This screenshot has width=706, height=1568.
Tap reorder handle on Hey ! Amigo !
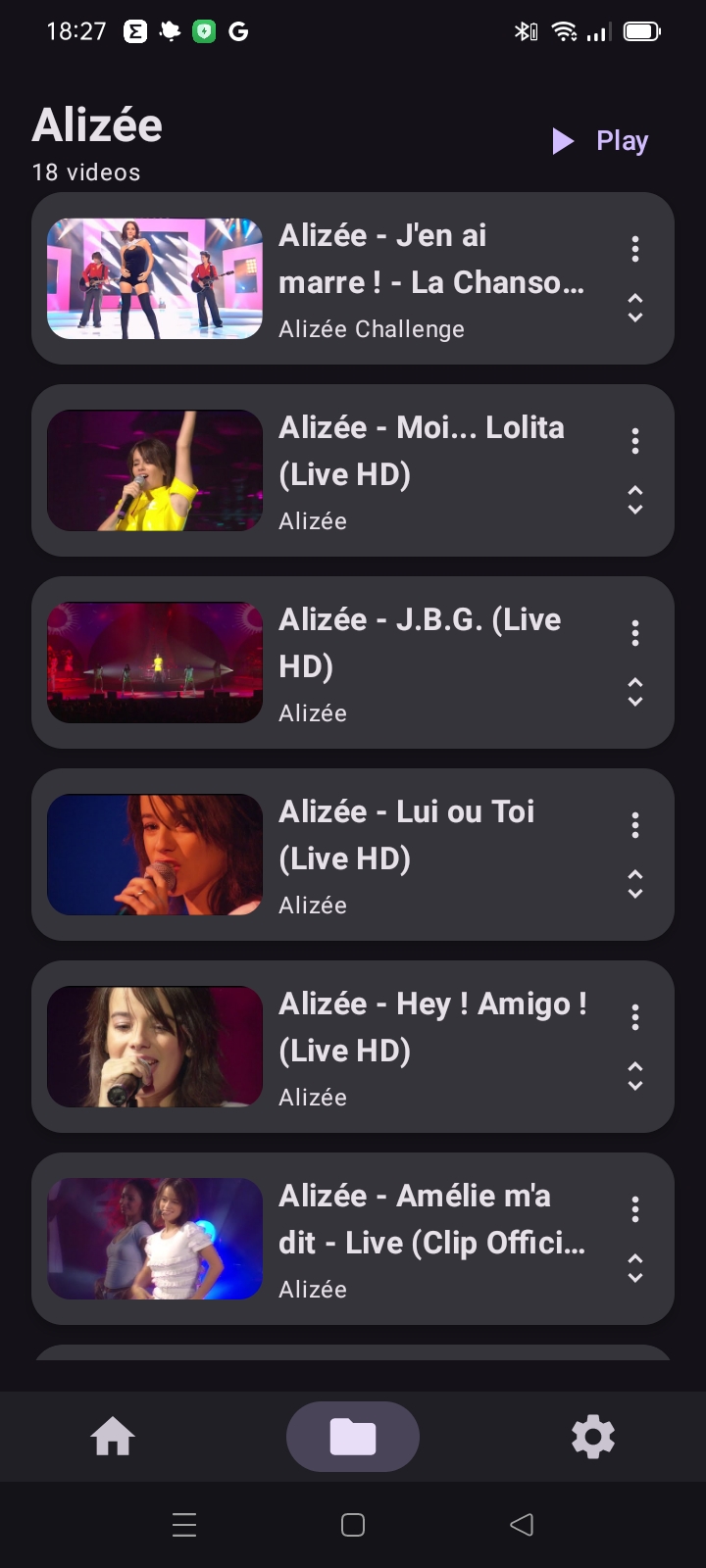(x=635, y=1076)
